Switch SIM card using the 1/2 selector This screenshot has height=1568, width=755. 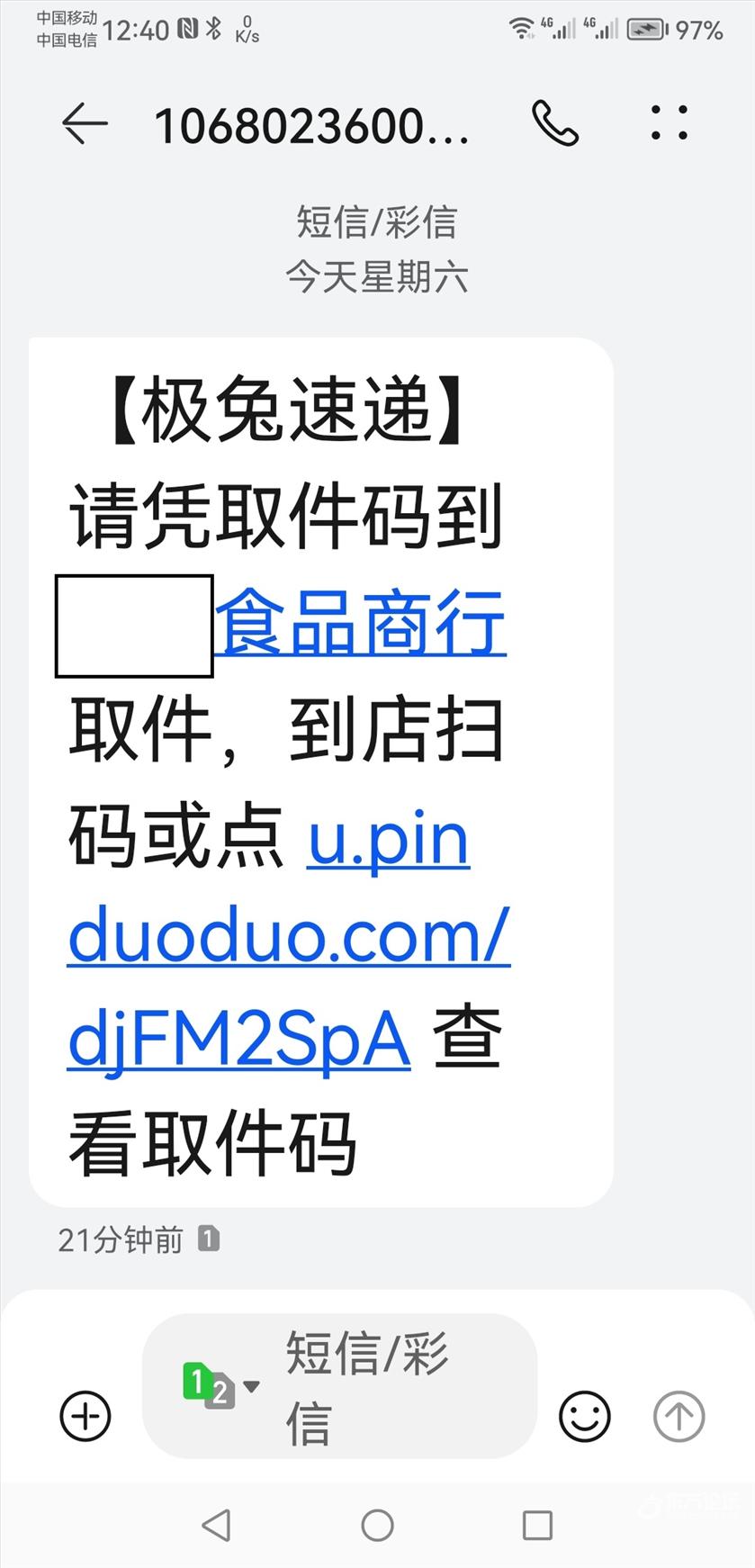(220, 1386)
